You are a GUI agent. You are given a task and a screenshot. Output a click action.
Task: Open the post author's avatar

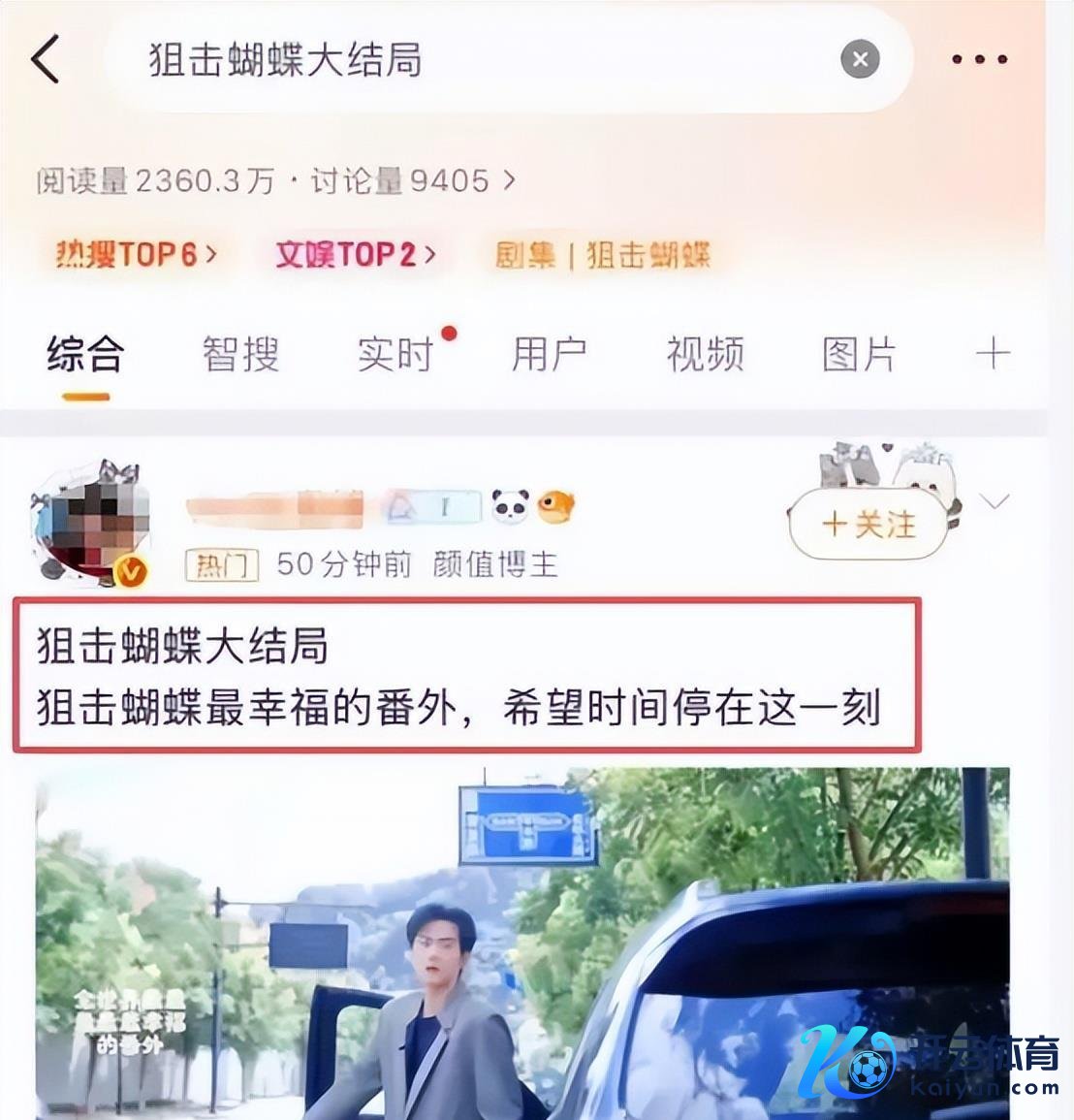[92, 525]
